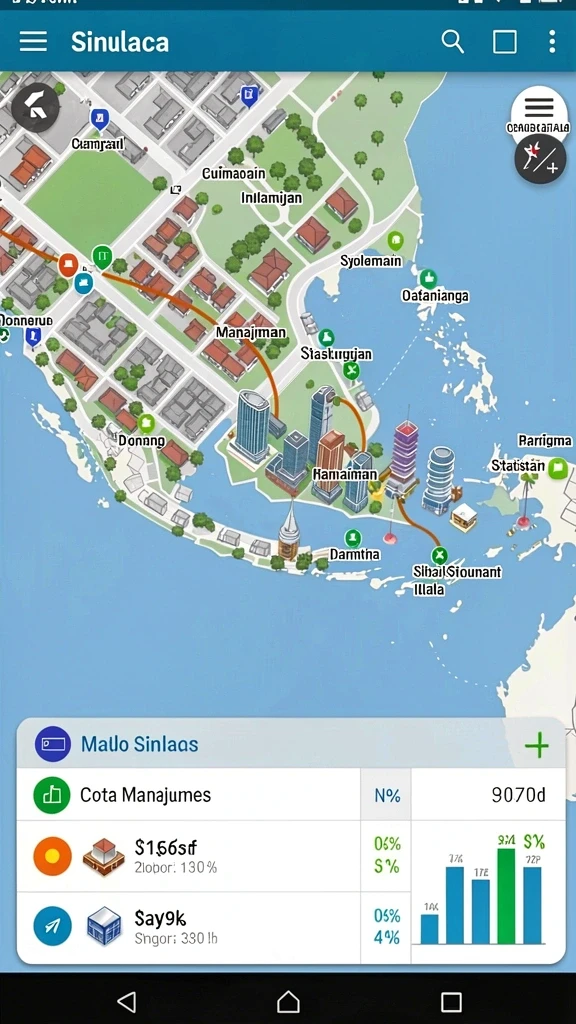Select the Statistan green map marker
This screenshot has width=576, height=1024.
point(557,468)
